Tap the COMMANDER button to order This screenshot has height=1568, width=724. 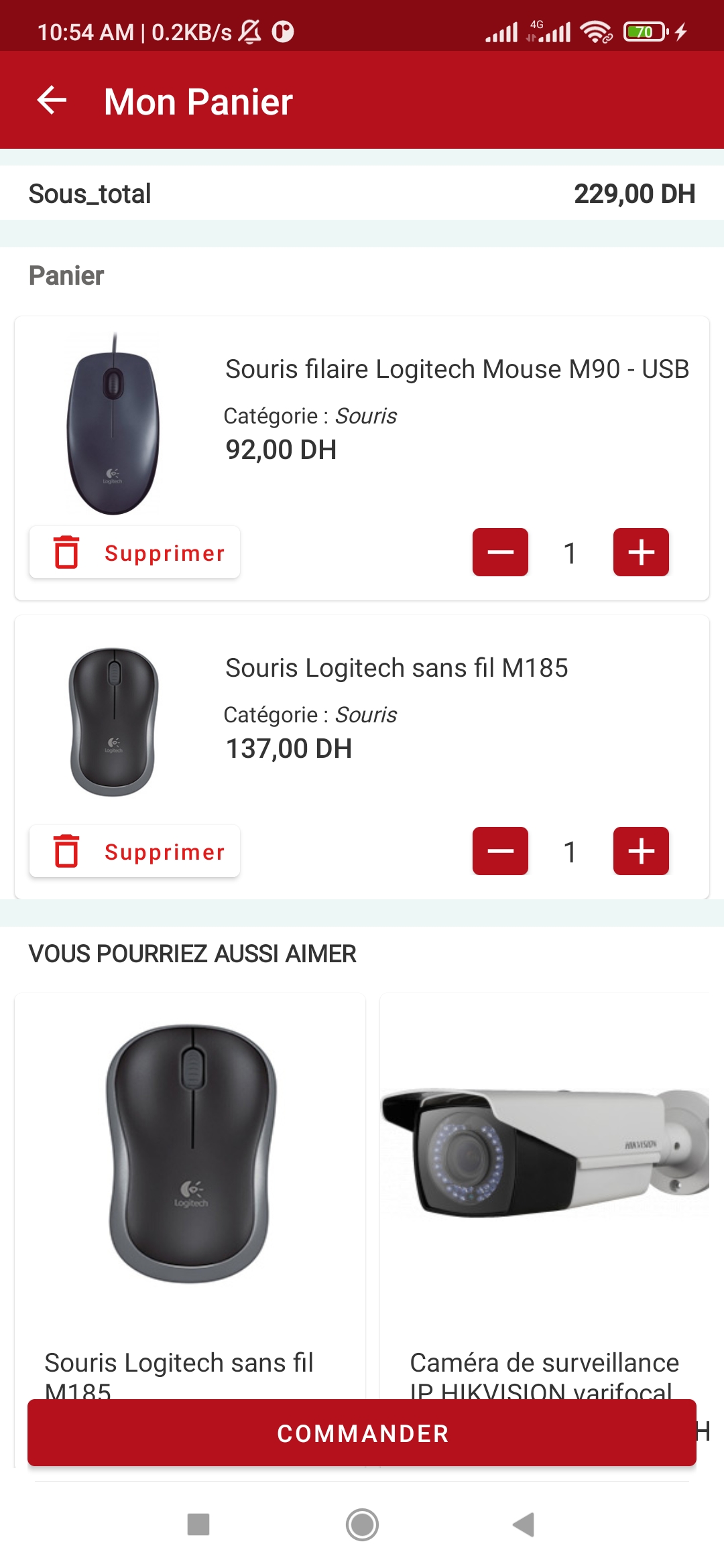362,1433
